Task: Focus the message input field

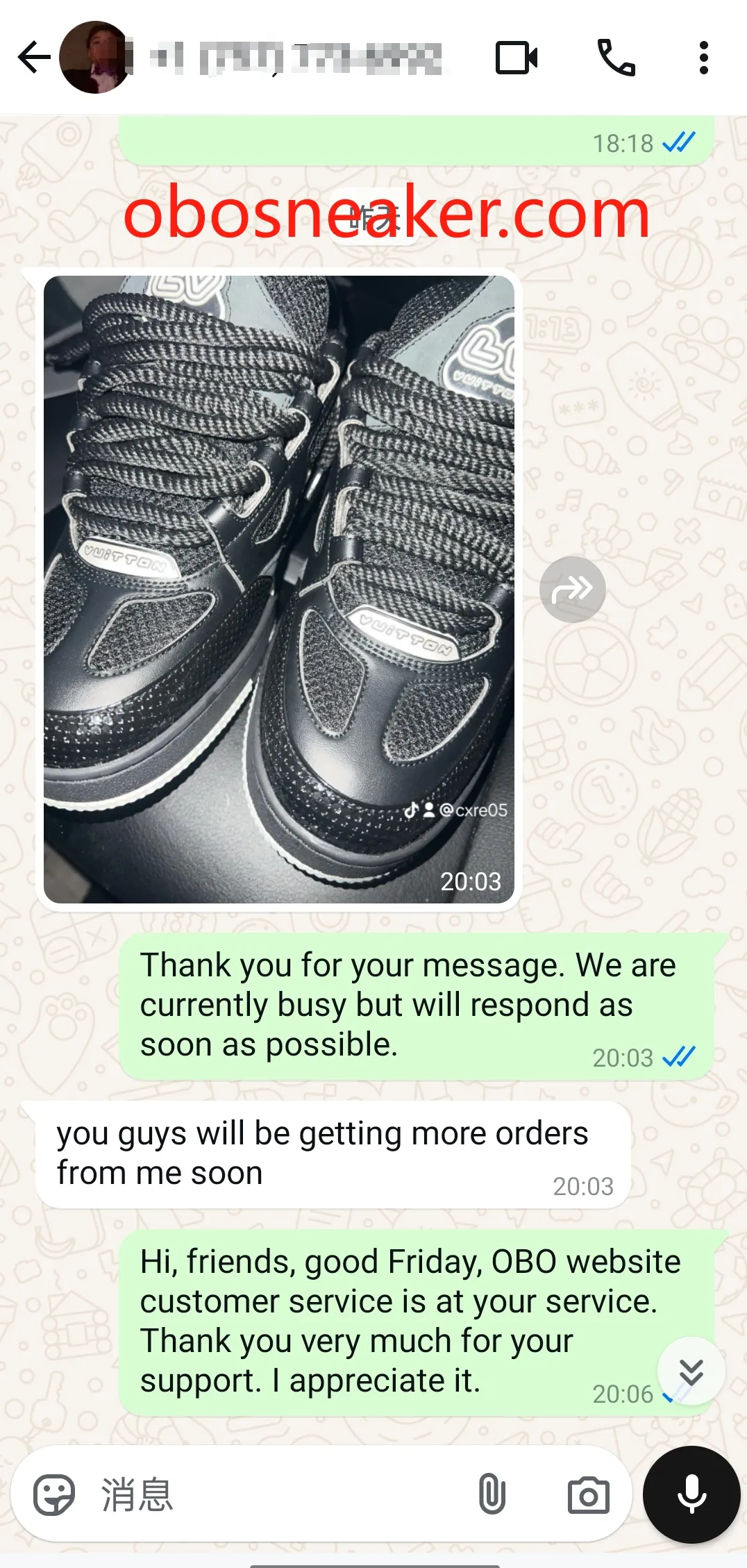Action: click(278, 1494)
